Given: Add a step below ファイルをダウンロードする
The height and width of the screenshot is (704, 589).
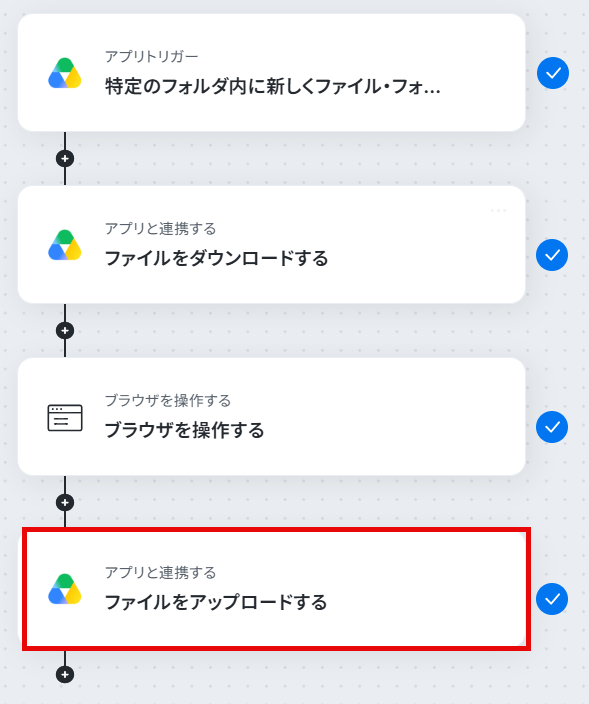Looking at the screenshot, I should (x=65, y=330).
